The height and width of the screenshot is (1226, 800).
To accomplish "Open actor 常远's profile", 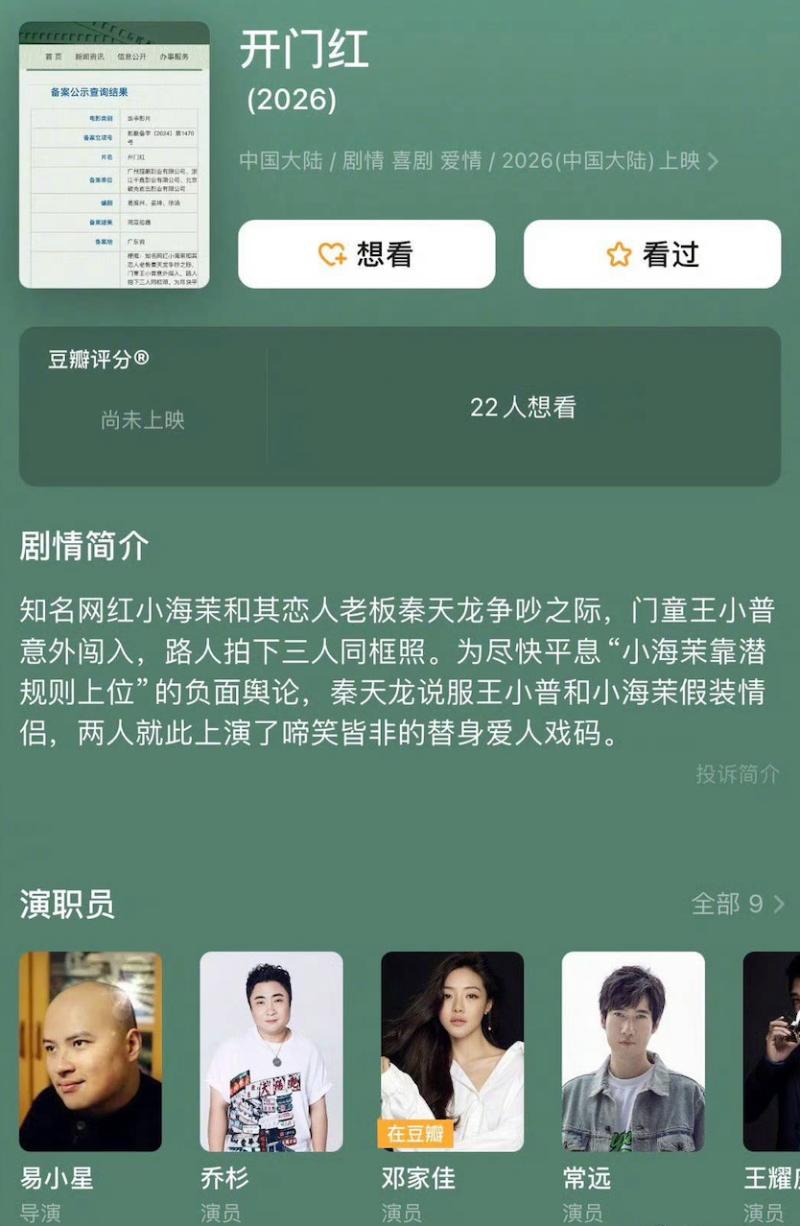I will click(633, 1051).
